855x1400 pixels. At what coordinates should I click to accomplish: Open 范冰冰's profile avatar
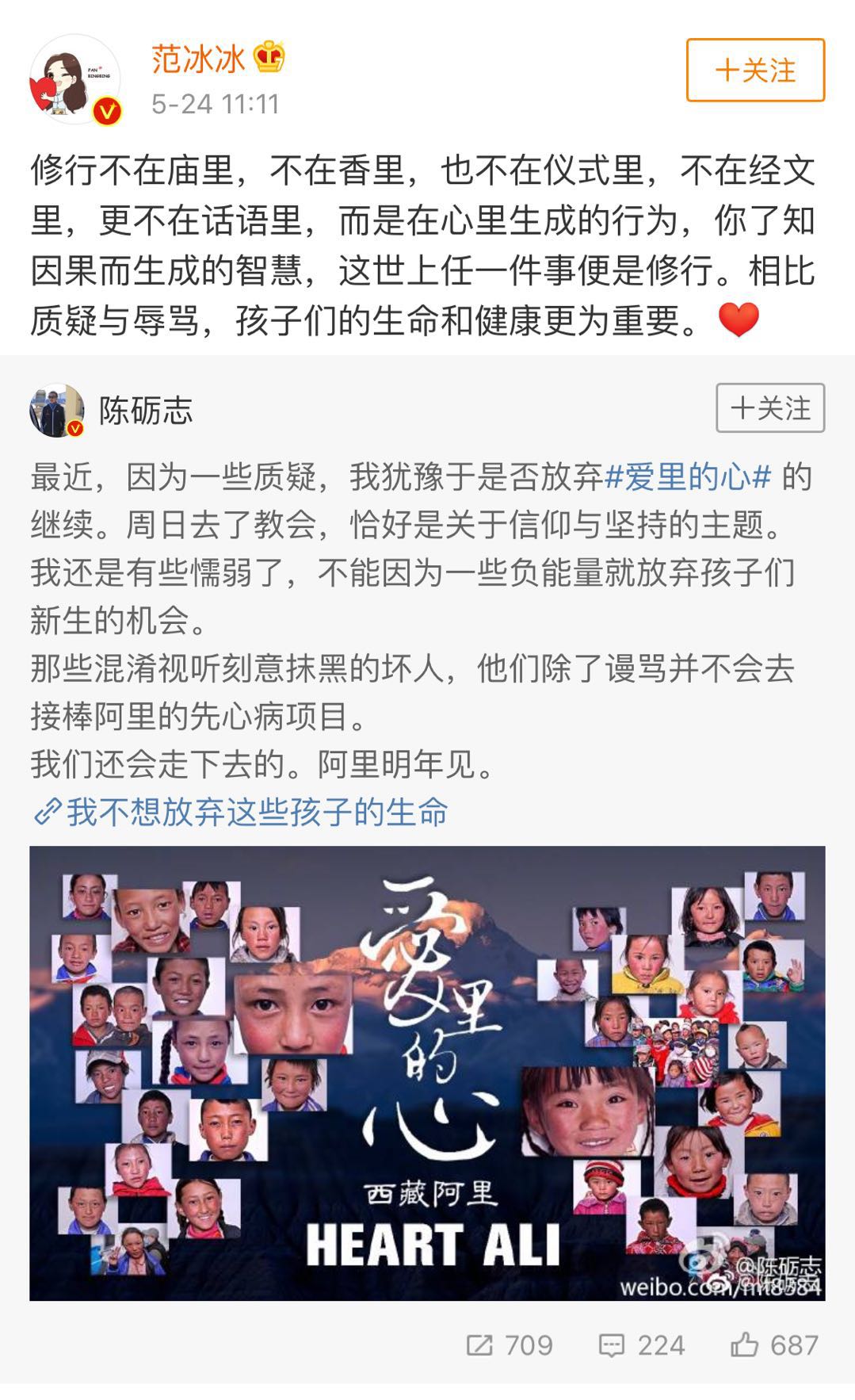pyautogui.click(x=75, y=80)
